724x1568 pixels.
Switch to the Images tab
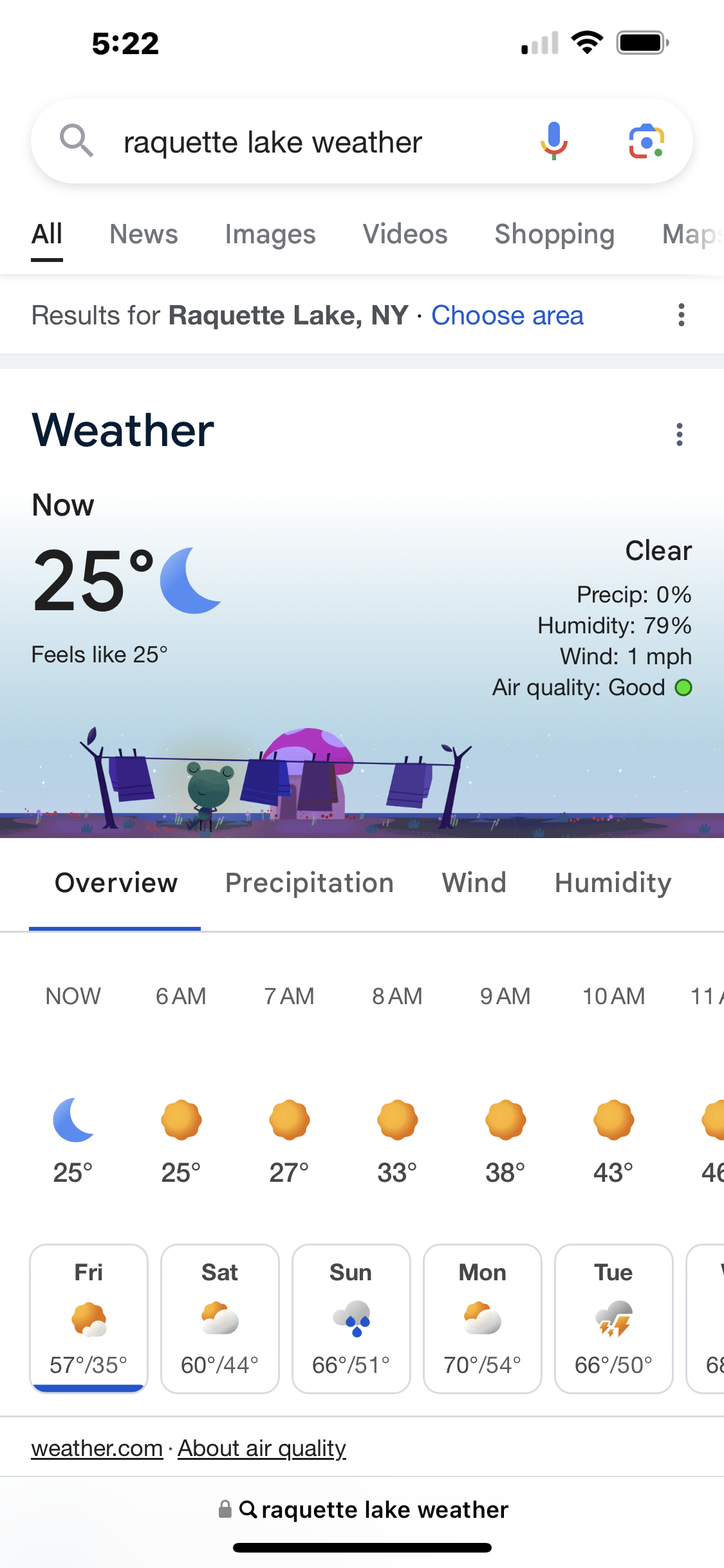coord(270,234)
